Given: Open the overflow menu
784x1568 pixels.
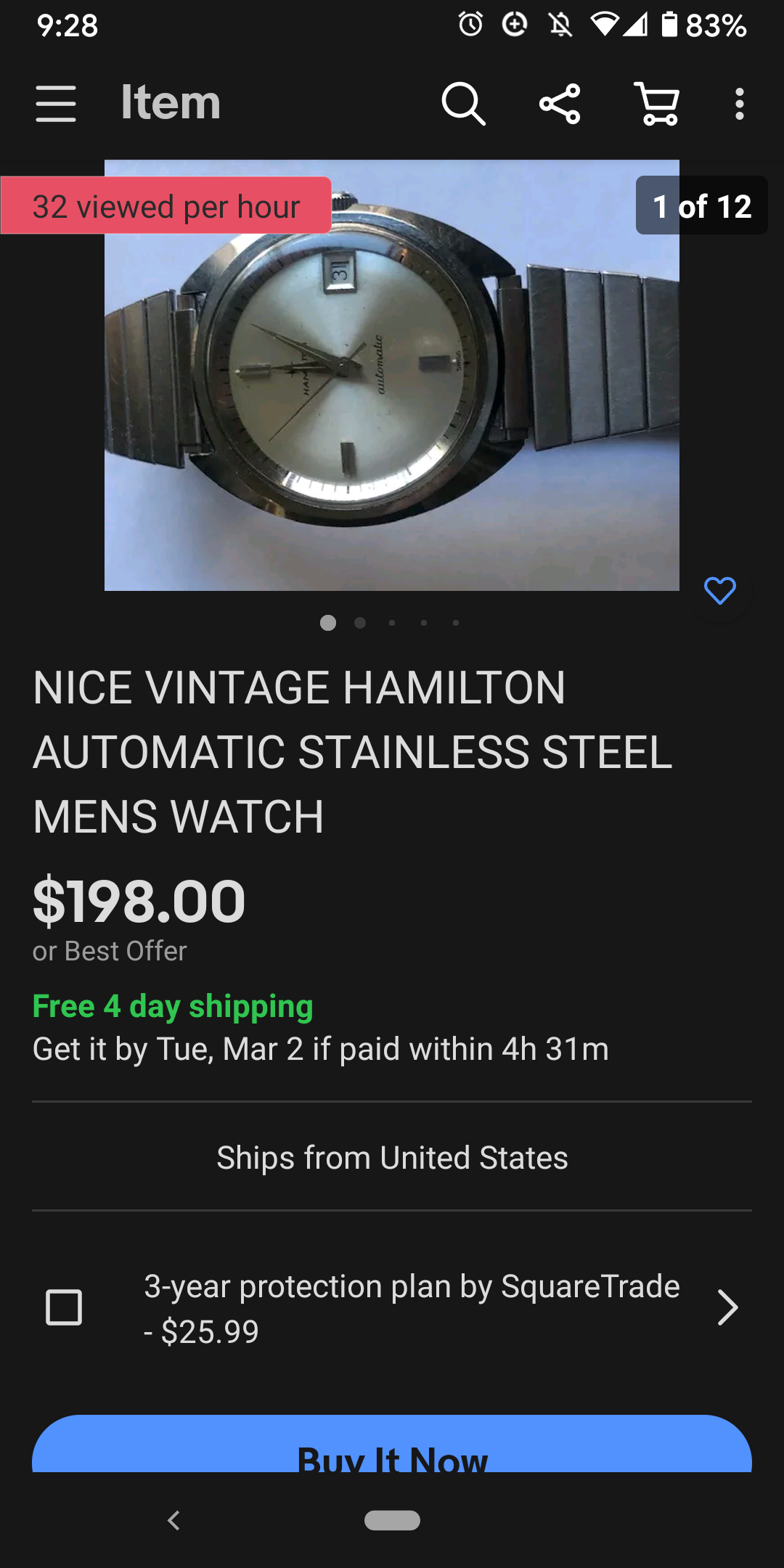Looking at the screenshot, I should (x=739, y=103).
